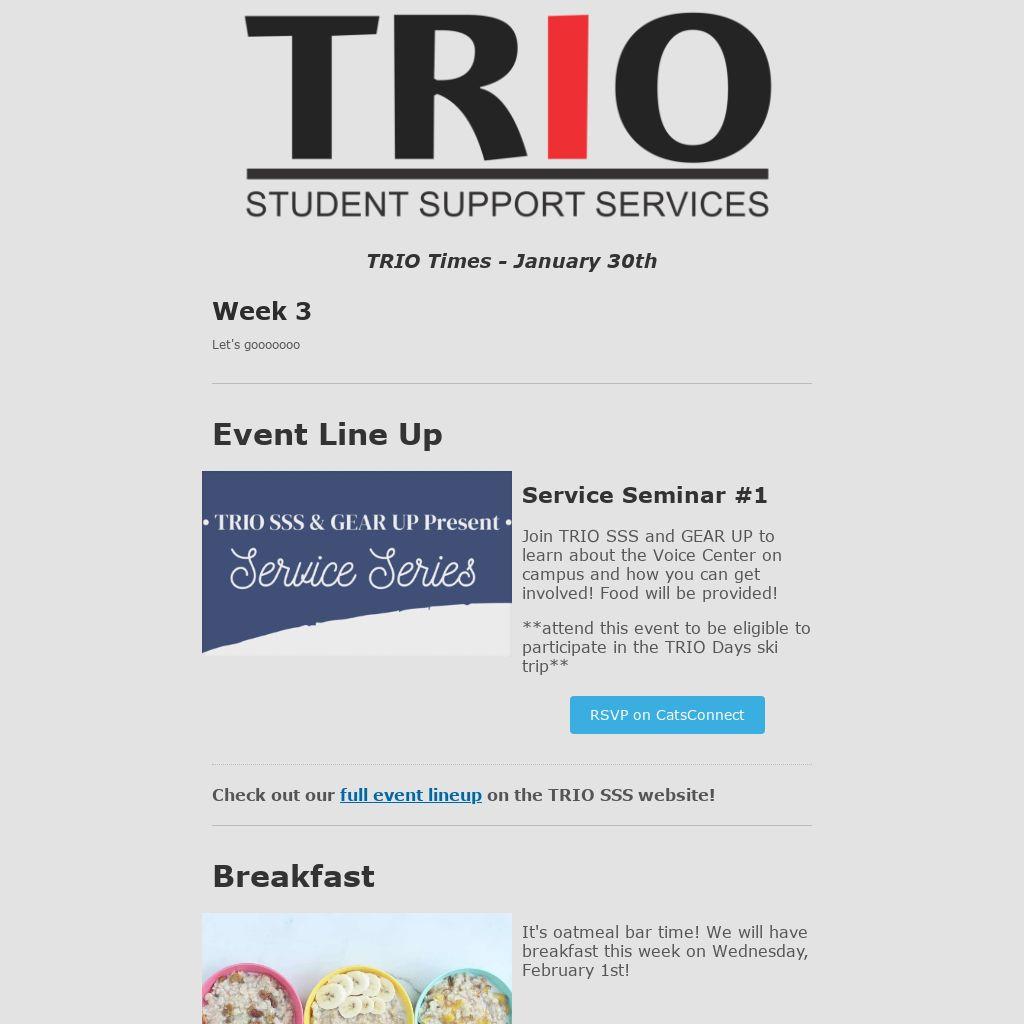Tap the RSVP on CatsConnect button
1024x1024 pixels.
point(667,715)
